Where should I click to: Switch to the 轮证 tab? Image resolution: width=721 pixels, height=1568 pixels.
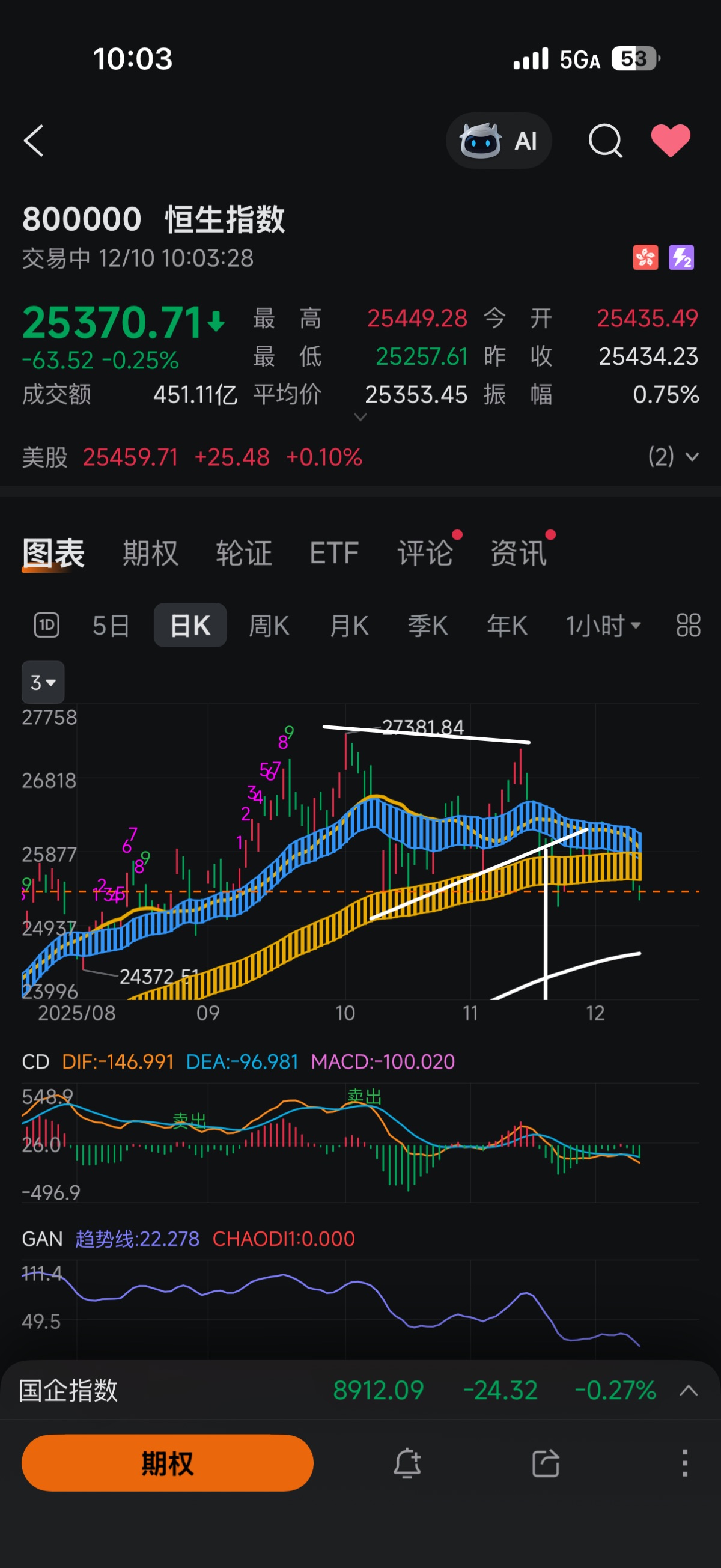coord(243,554)
